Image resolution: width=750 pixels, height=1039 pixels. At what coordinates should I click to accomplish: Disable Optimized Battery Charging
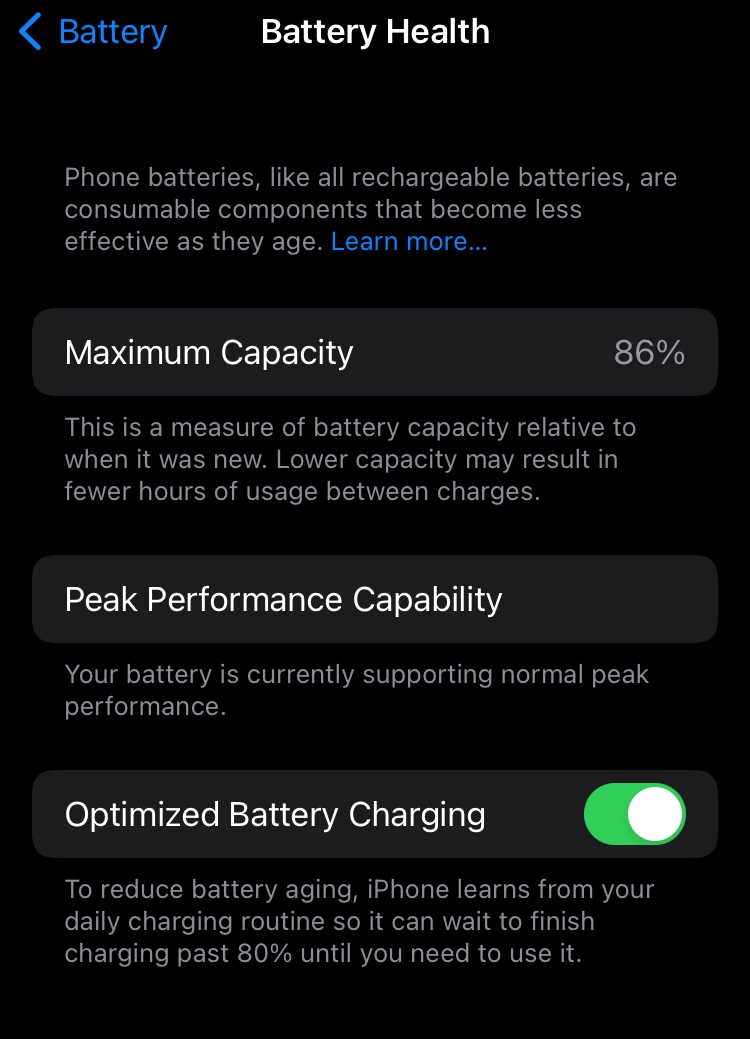point(634,814)
